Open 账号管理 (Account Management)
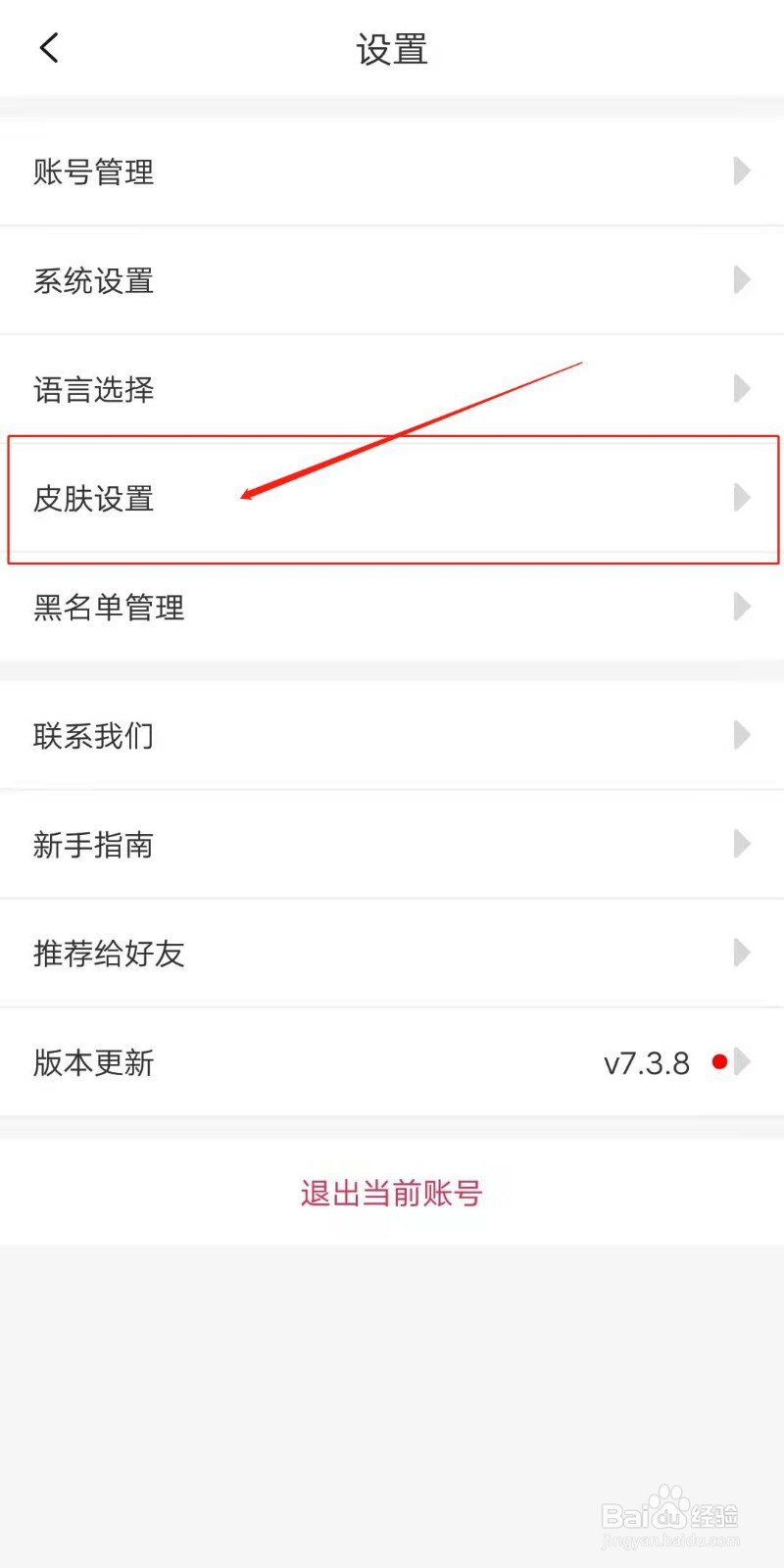 coord(93,172)
